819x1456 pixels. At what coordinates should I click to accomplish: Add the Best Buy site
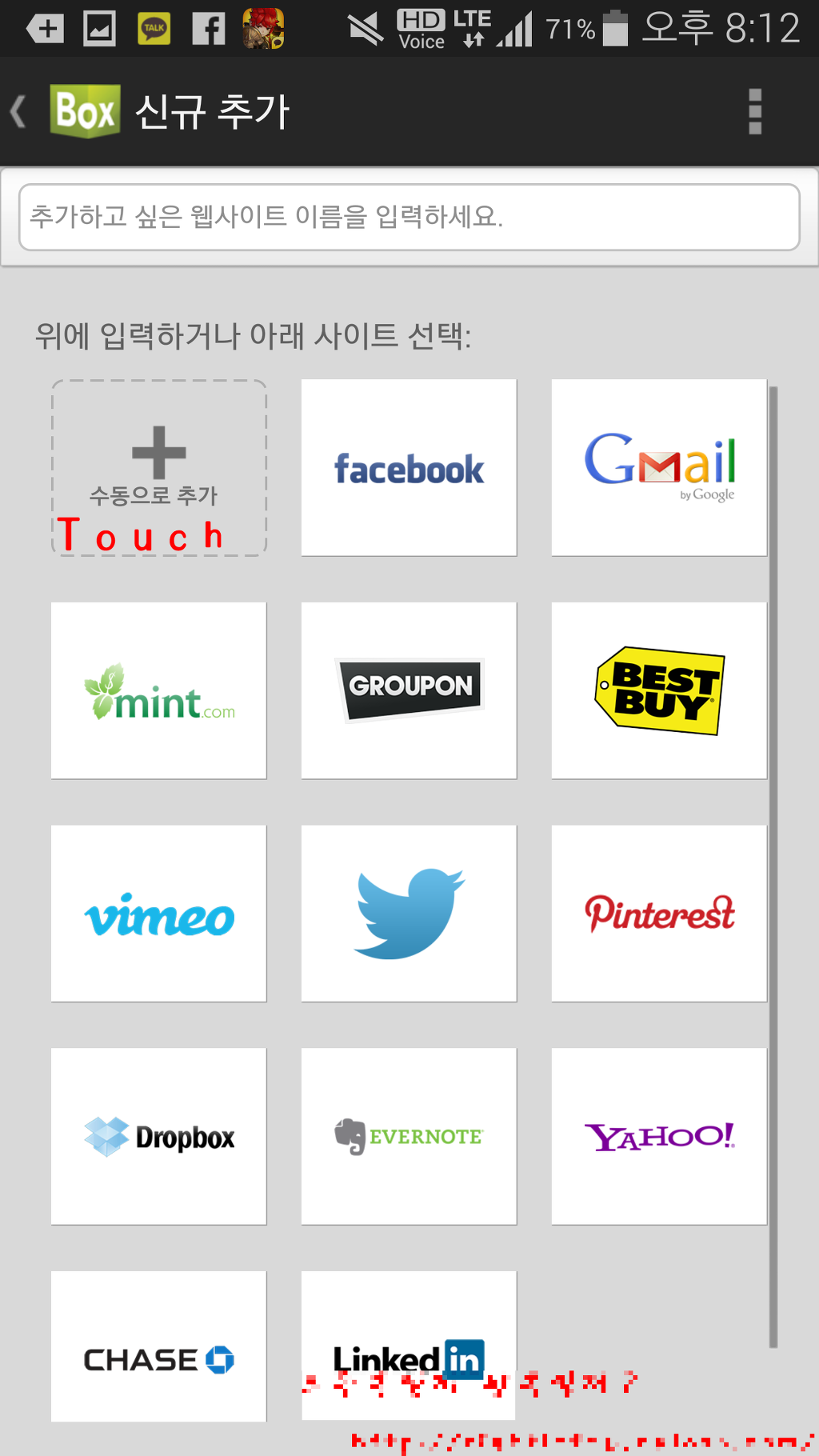pos(659,690)
